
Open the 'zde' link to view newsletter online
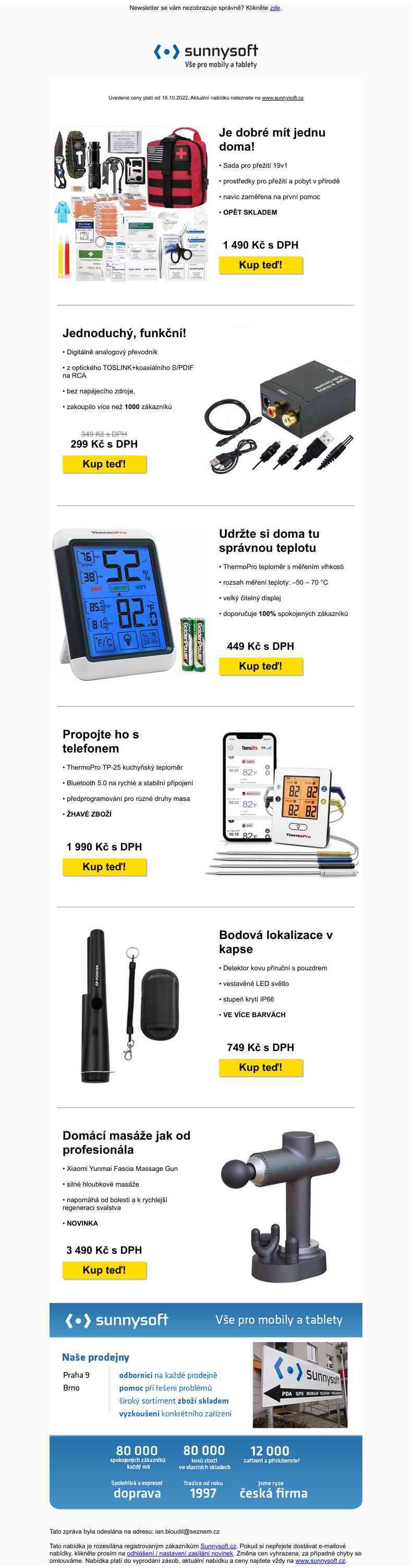275,8
